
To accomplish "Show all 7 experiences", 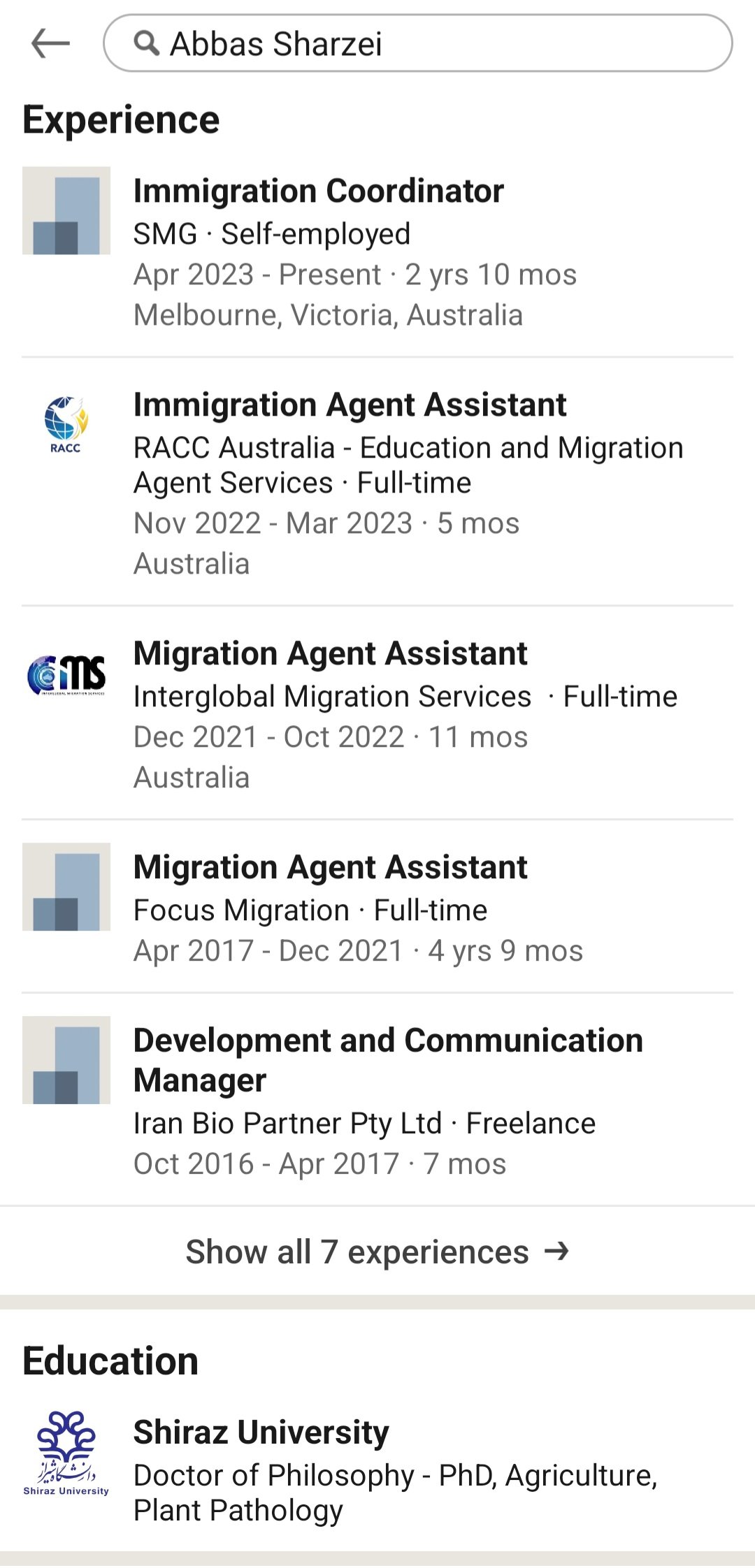I will 377,1251.
